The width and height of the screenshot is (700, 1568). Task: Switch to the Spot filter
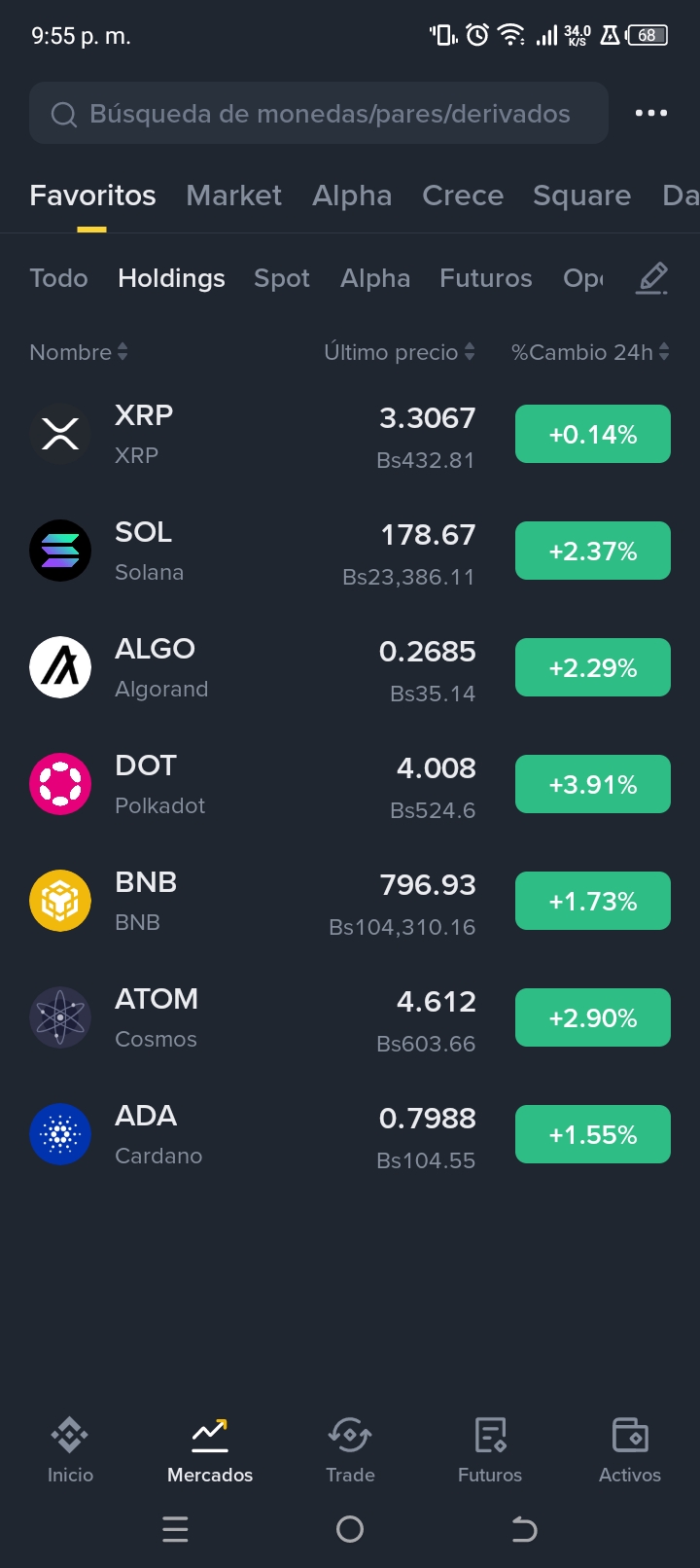[282, 278]
